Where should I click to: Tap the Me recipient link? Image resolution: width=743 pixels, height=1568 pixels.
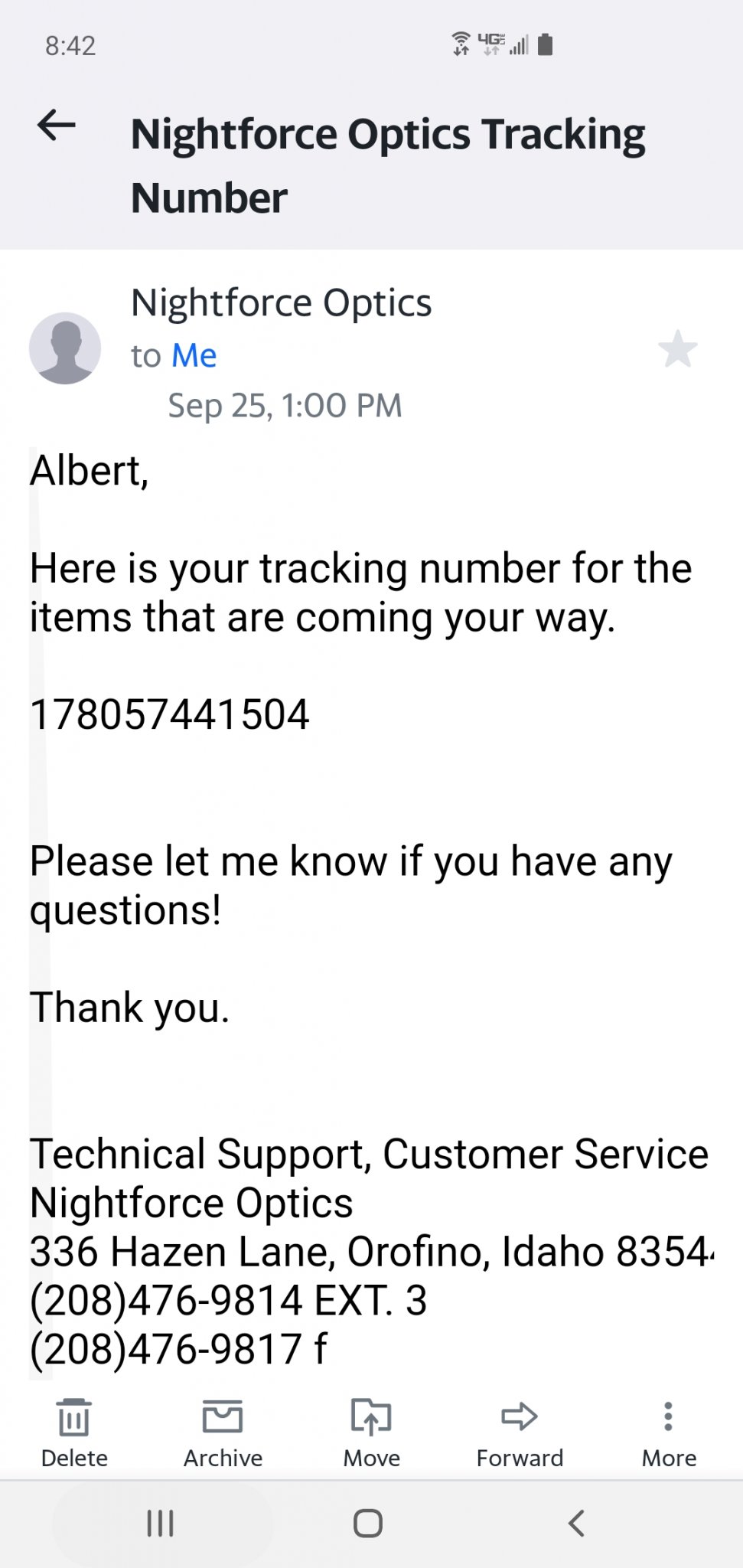point(194,355)
